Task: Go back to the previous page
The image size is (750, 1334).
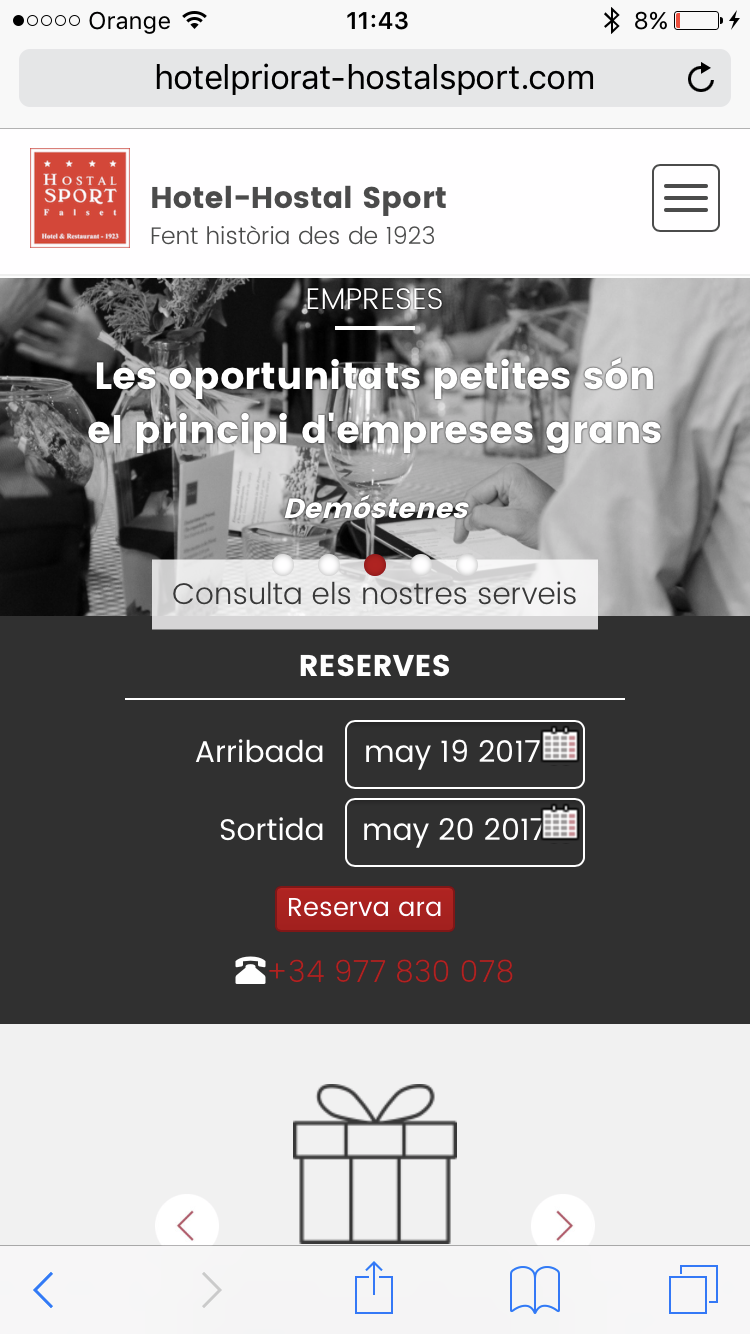Action: (43, 1290)
